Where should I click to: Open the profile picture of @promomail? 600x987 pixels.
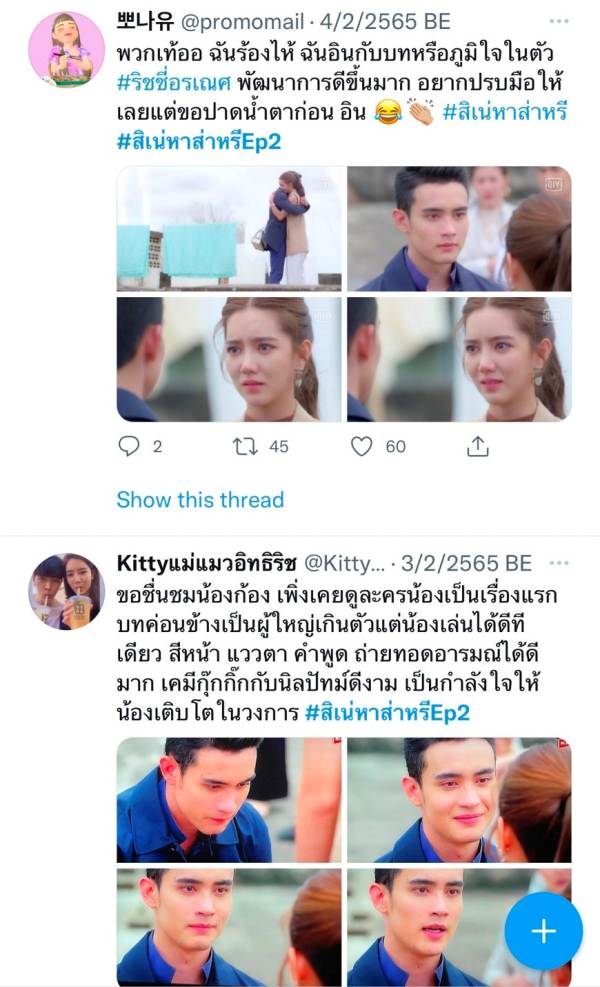(x=67, y=50)
